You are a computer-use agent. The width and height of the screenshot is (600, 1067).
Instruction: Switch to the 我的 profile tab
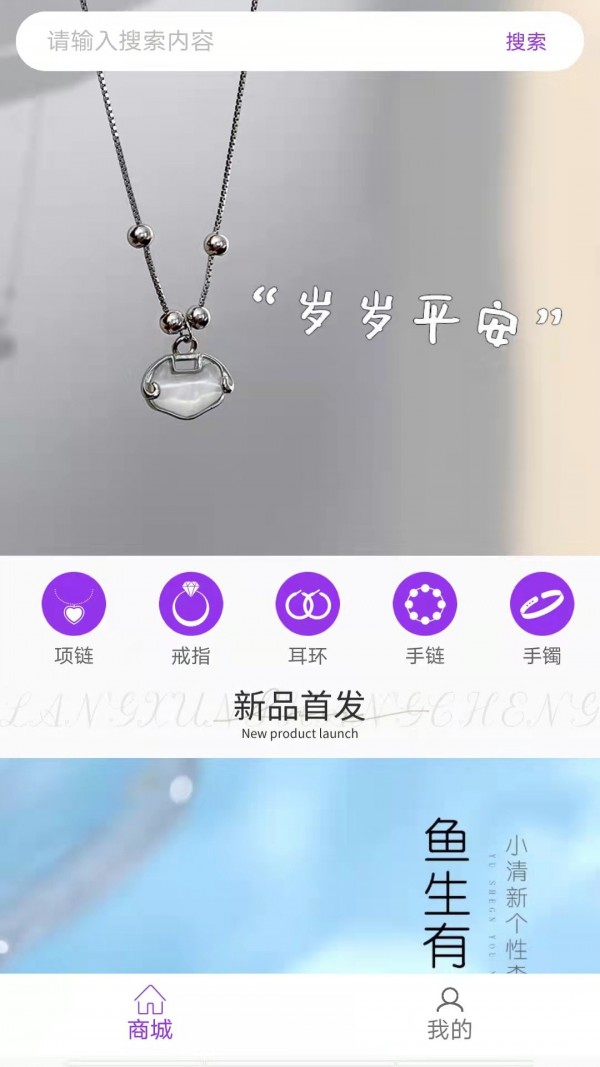pos(449,1014)
